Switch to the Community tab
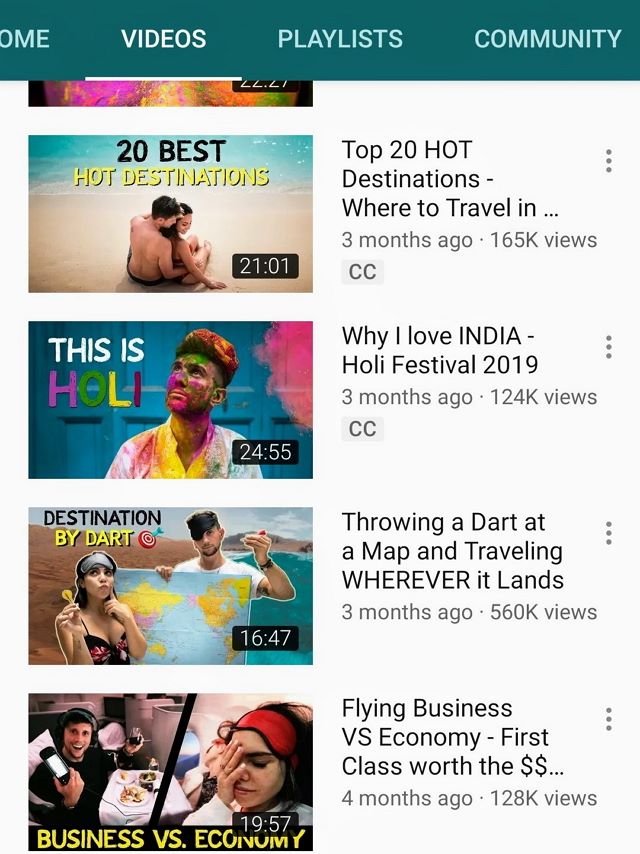The width and height of the screenshot is (640, 854). click(x=547, y=39)
